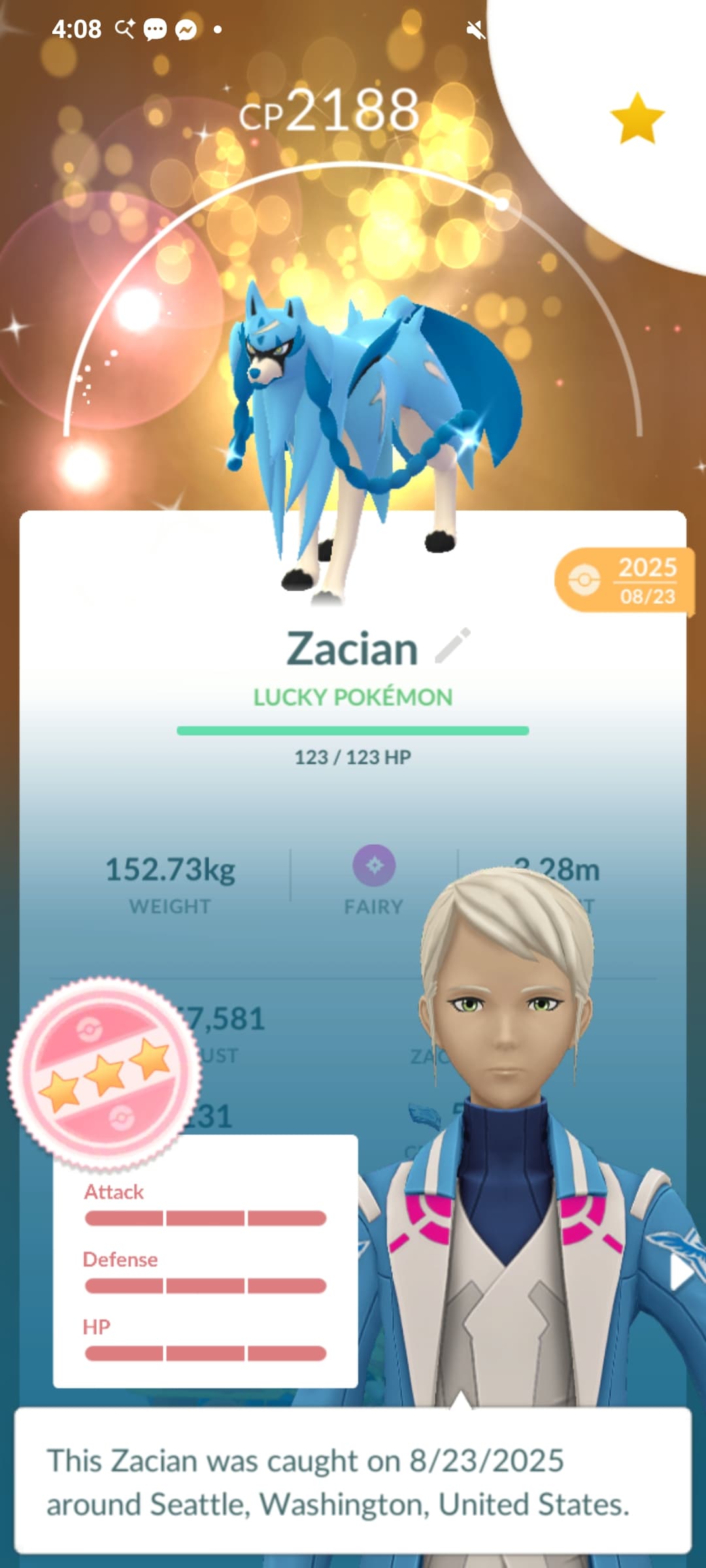Screen dimensions: 706x1568
Task: Open the 2025 08/23 catch date tag
Action: click(x=624, y=580)
